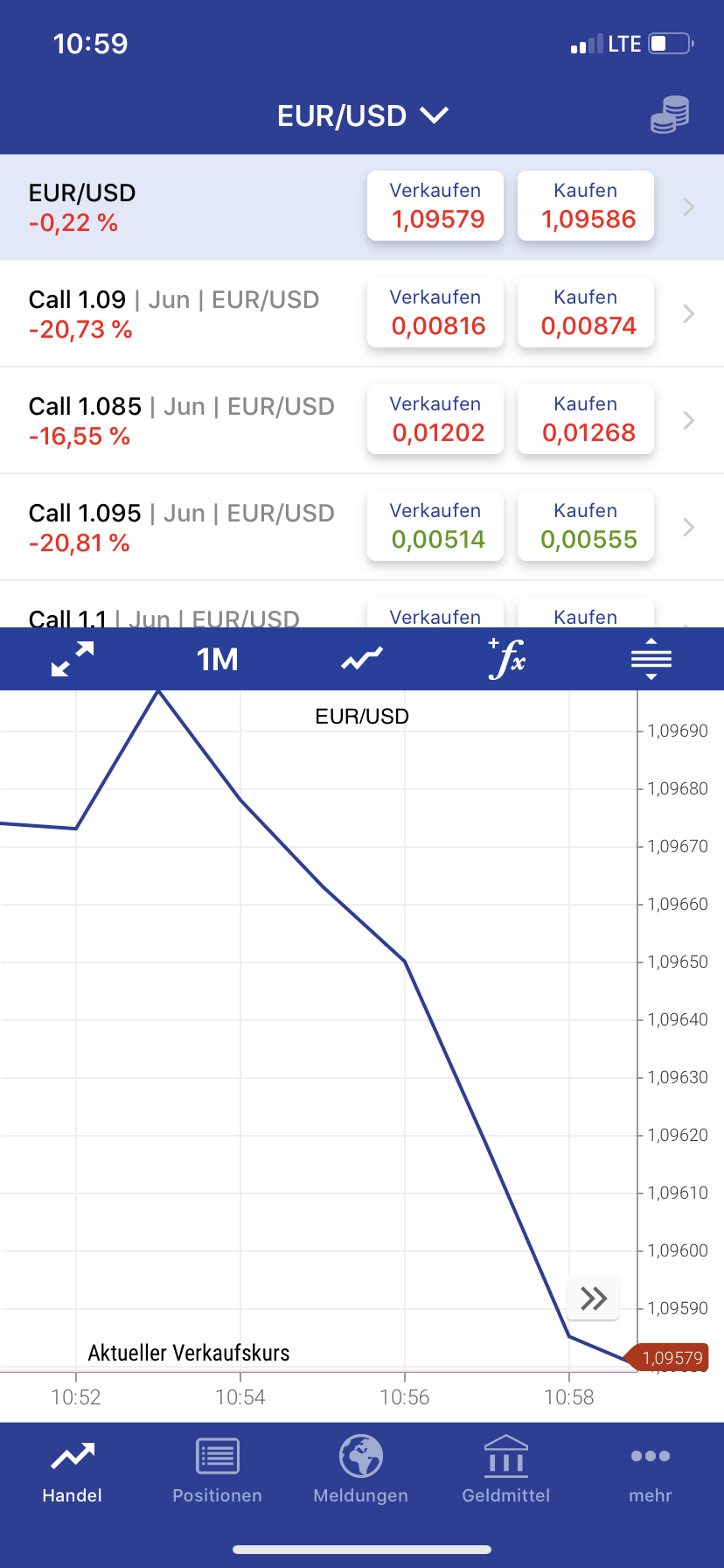Sell the Call 1.09 option
The image size is (724, 1568).
coord(435,312)
